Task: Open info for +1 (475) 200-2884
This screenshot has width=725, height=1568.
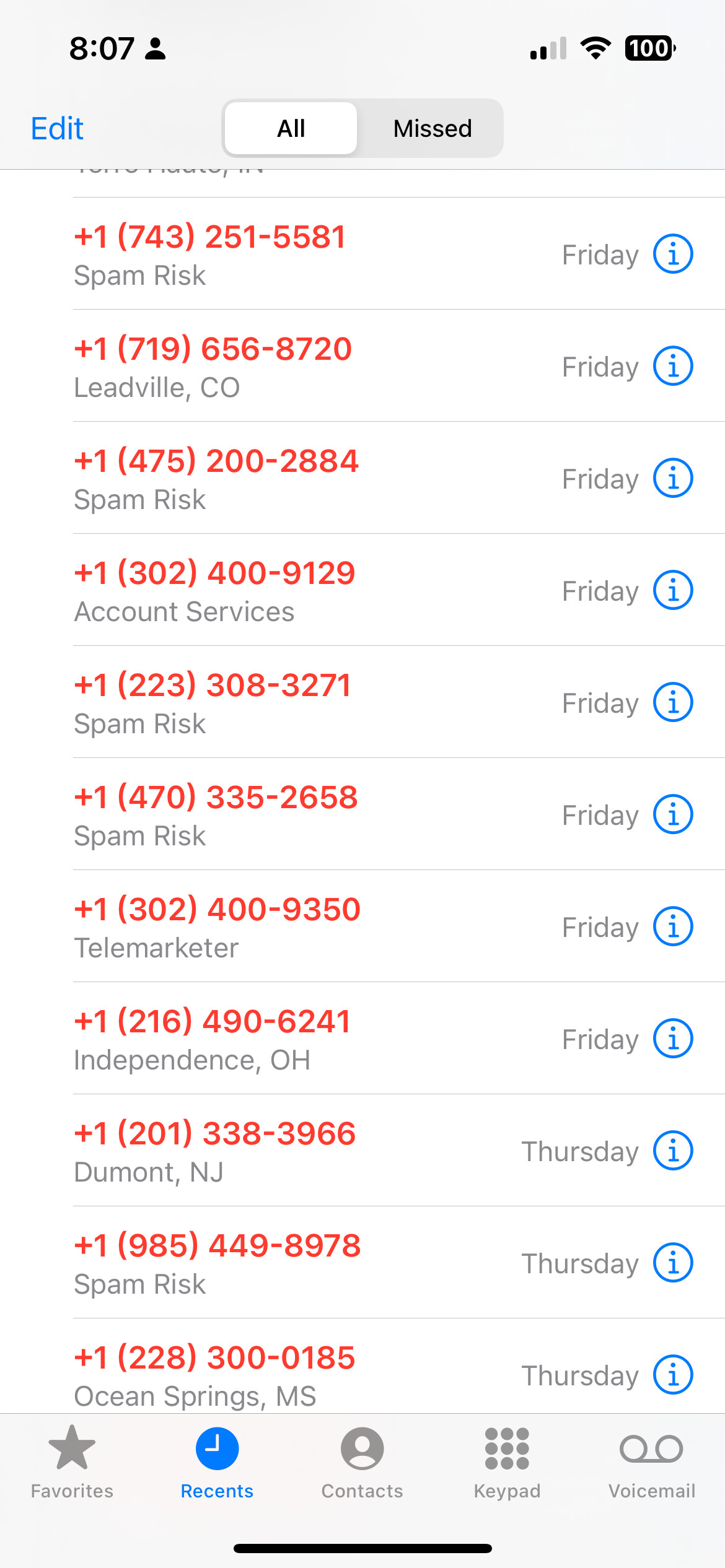Action: [x=672, y=478]
